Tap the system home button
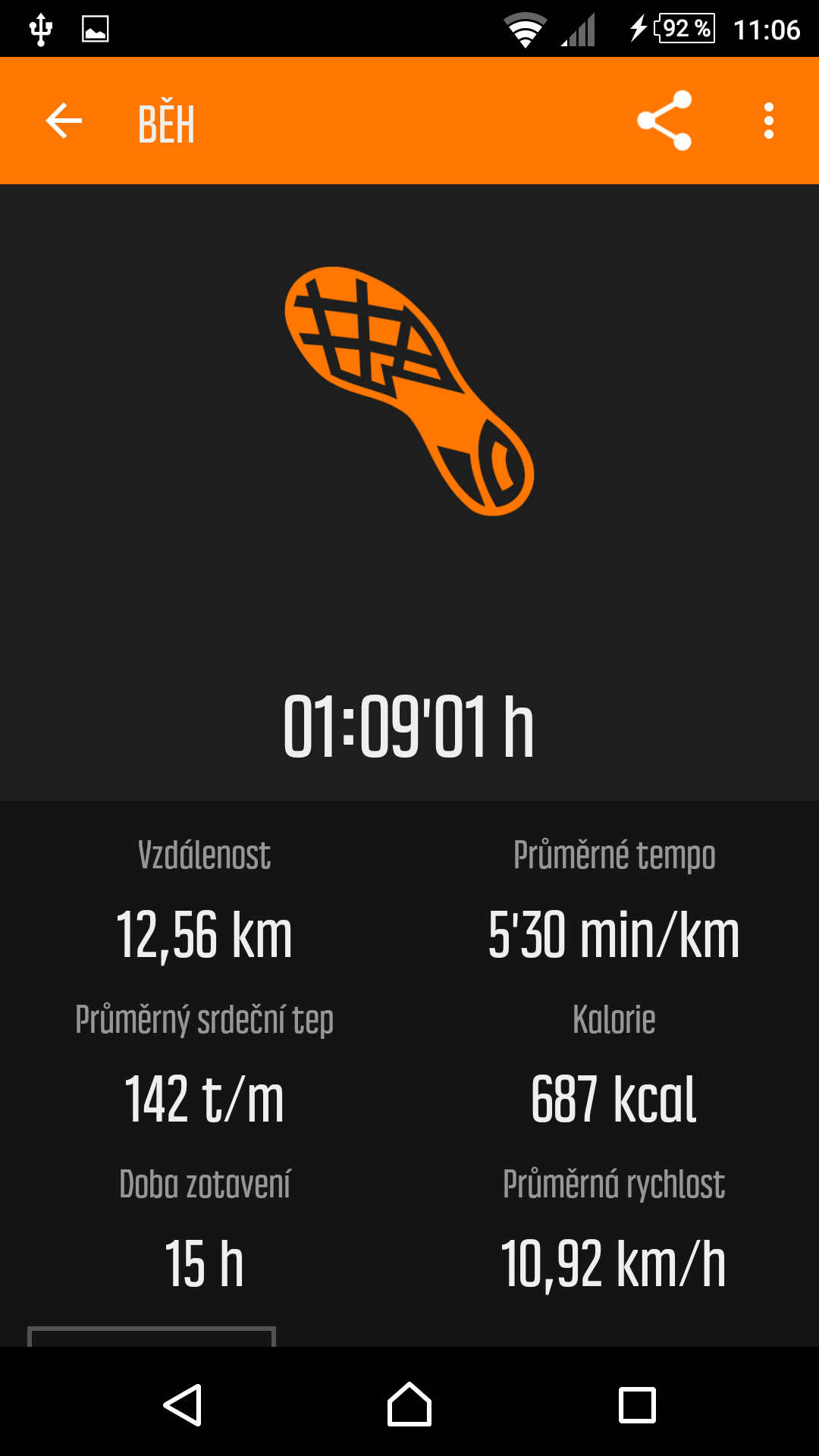The height and width of the screenshot is (1456, 819). click(x=409, y=1404)
